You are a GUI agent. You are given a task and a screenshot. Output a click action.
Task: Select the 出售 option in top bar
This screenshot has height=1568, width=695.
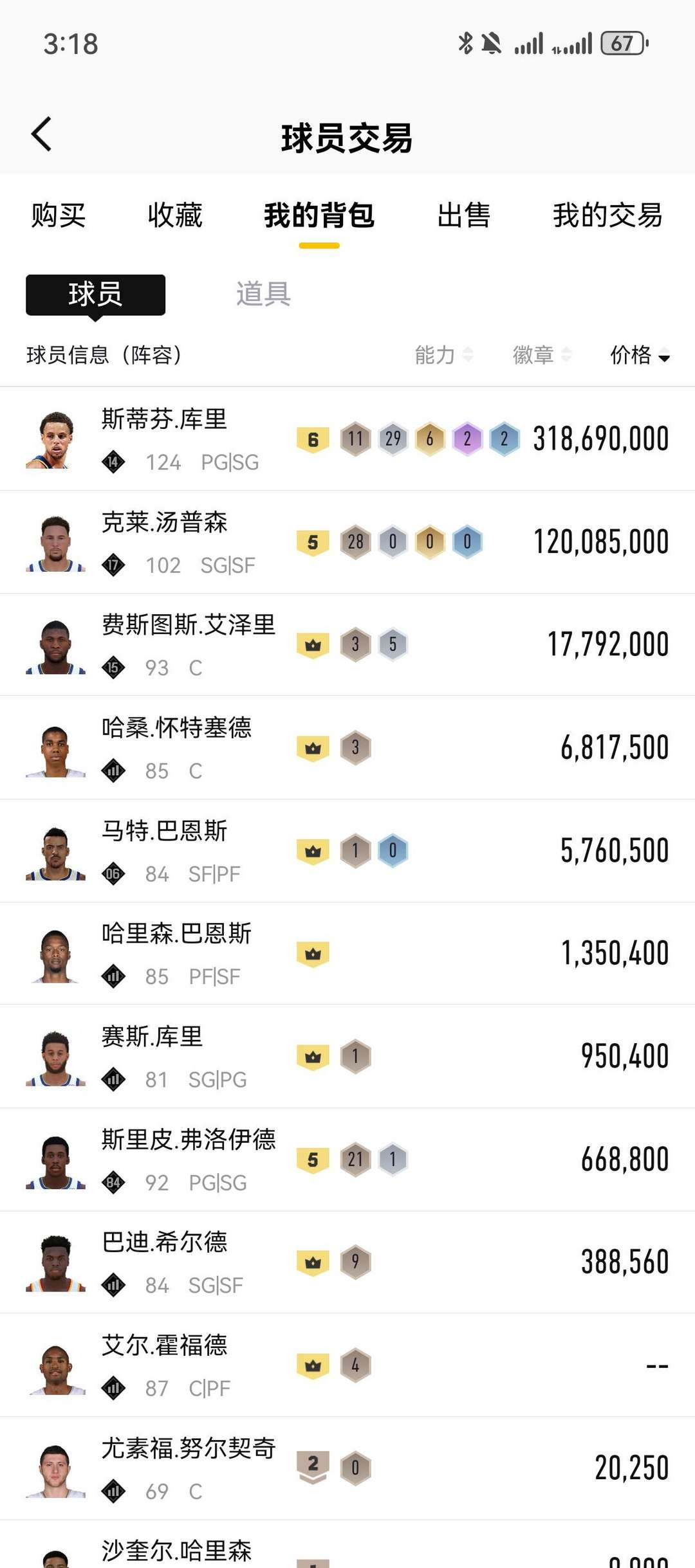463,216
